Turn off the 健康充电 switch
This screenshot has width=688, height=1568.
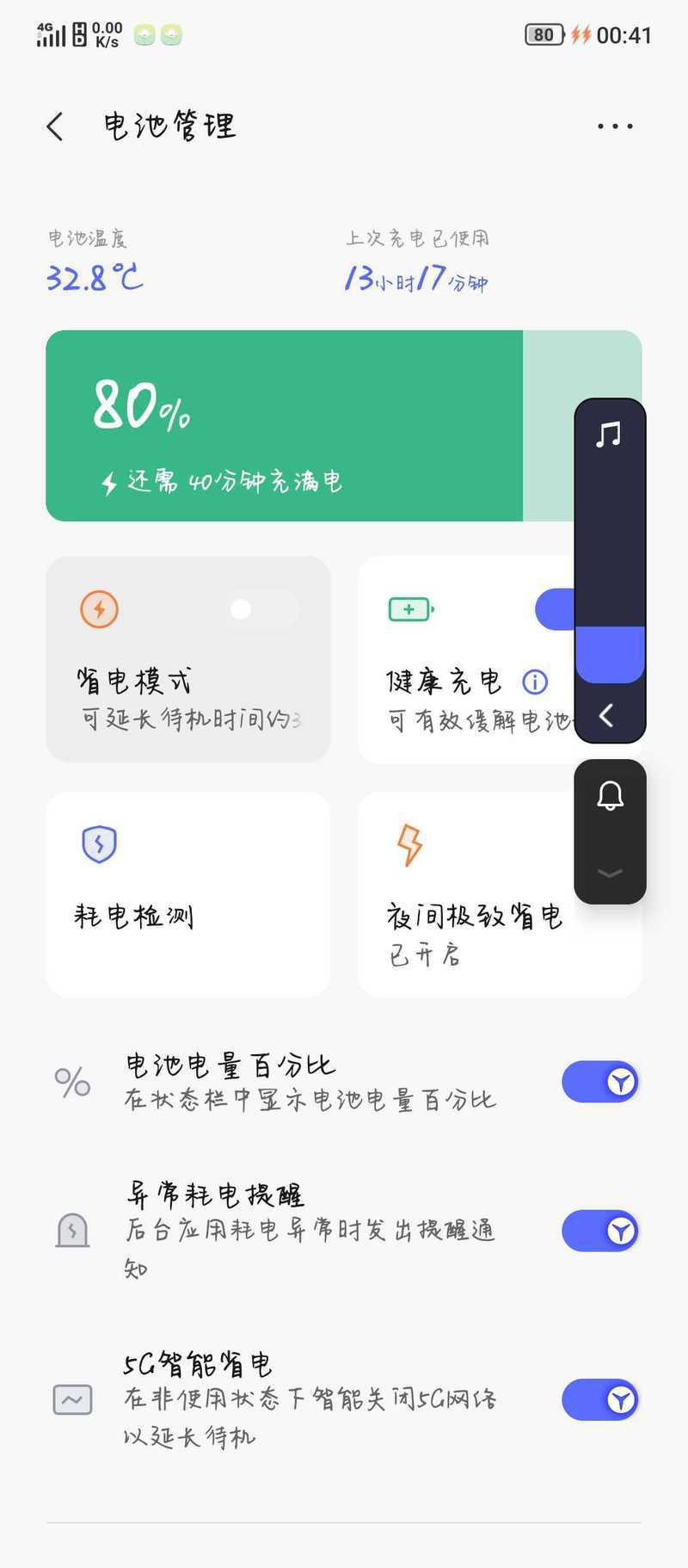coord(555,609)
